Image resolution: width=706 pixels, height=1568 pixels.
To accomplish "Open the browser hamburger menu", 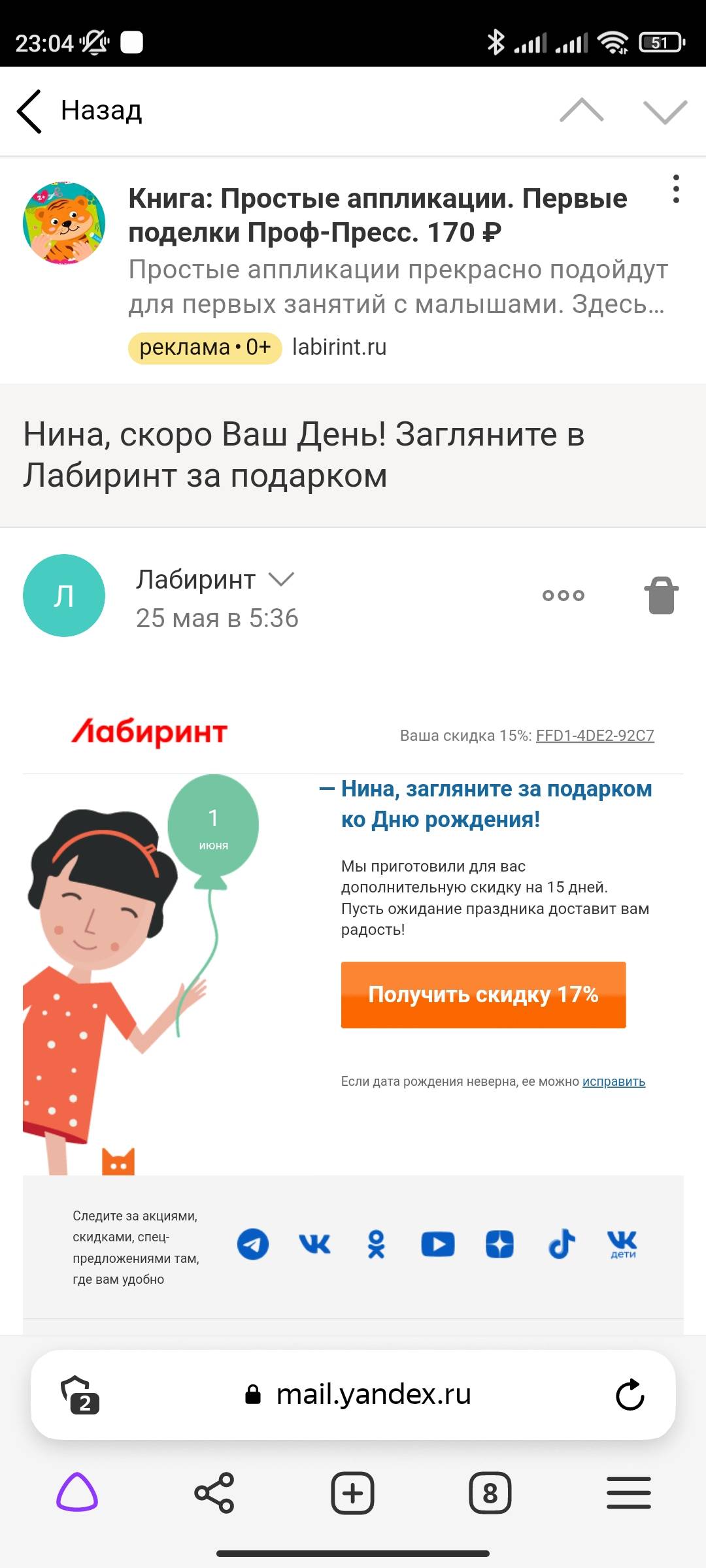I will [628, 1493].
